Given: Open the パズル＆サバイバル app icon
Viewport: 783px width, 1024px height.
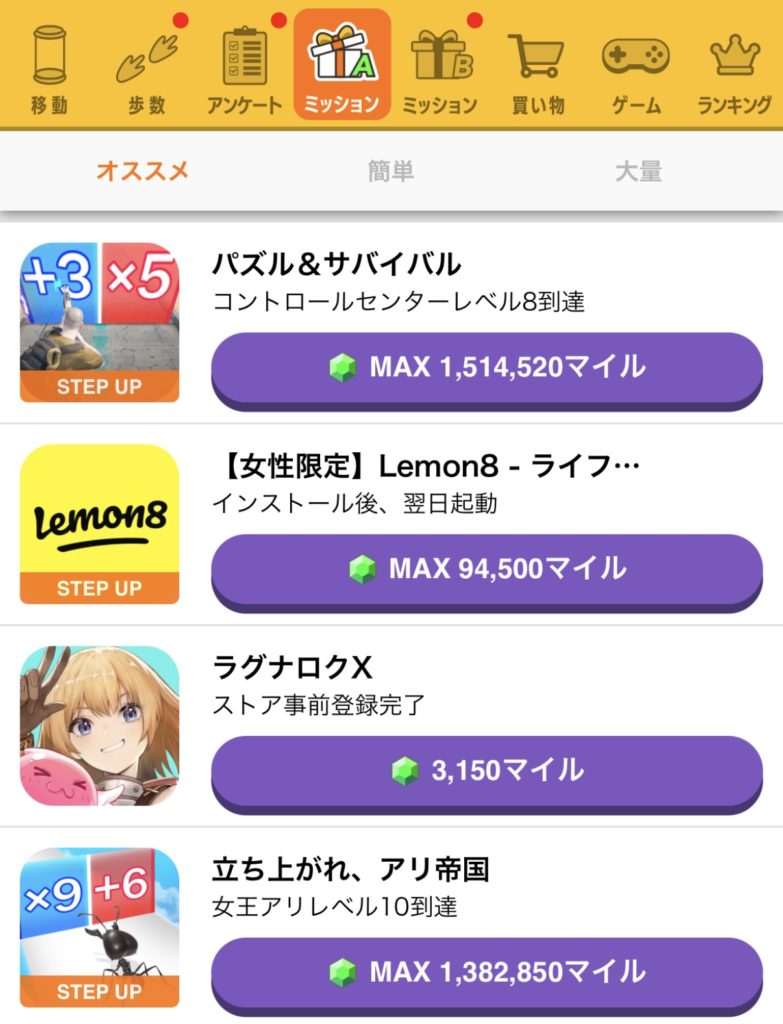Looking at the screenshot, I should [99, 322].
